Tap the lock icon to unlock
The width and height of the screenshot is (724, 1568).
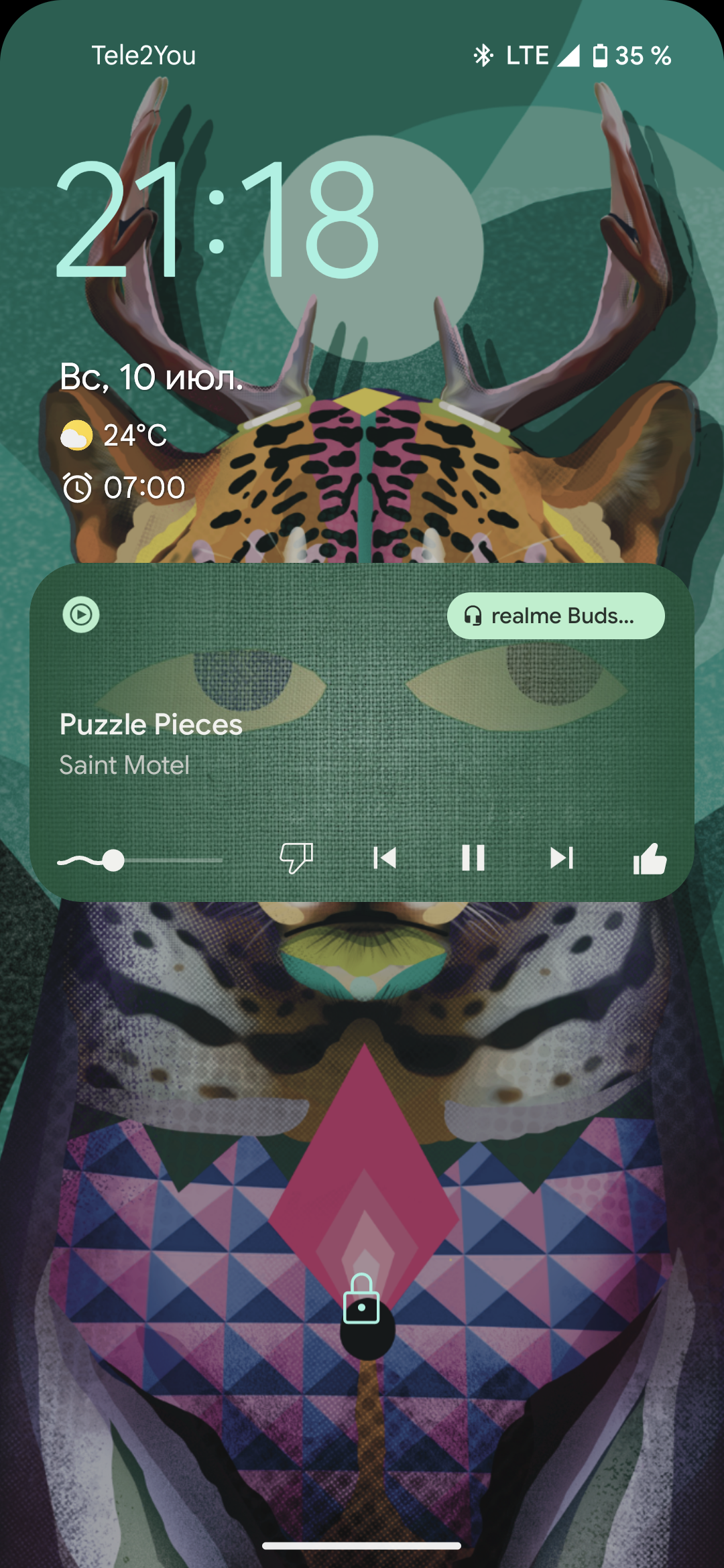361,1299
